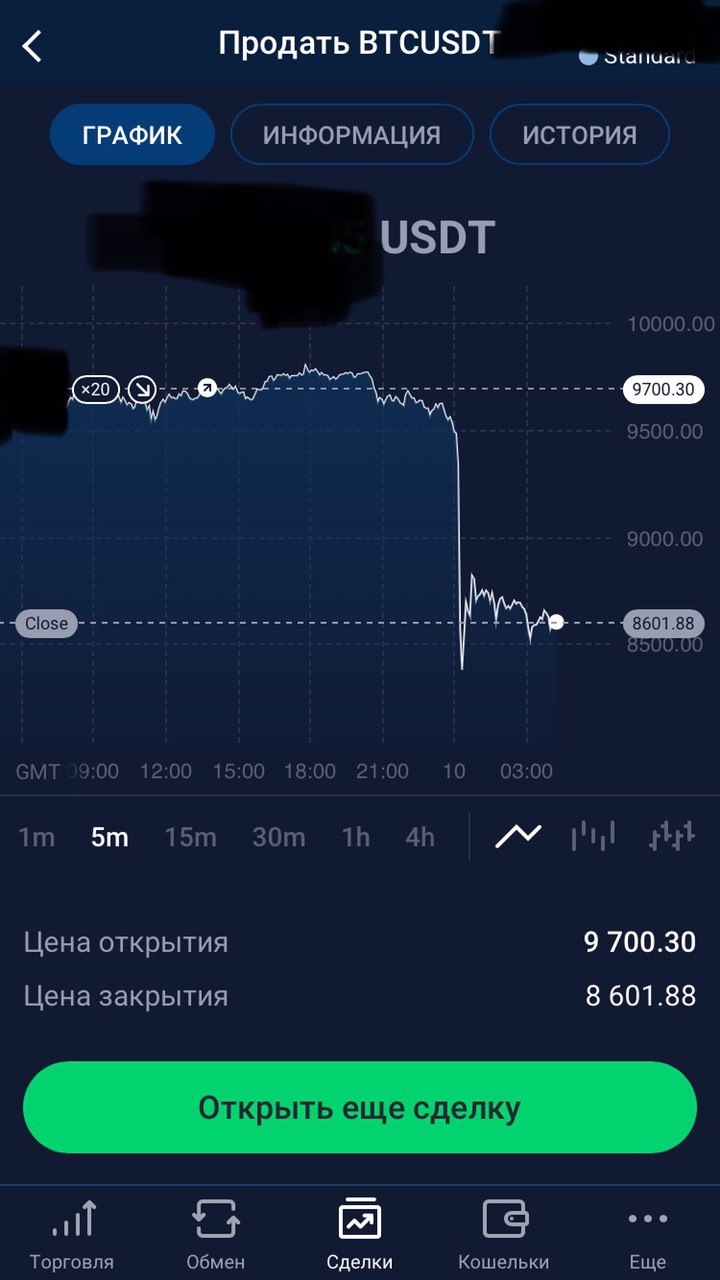
Task: Open the Еще menu
Action: point(648,1234)
